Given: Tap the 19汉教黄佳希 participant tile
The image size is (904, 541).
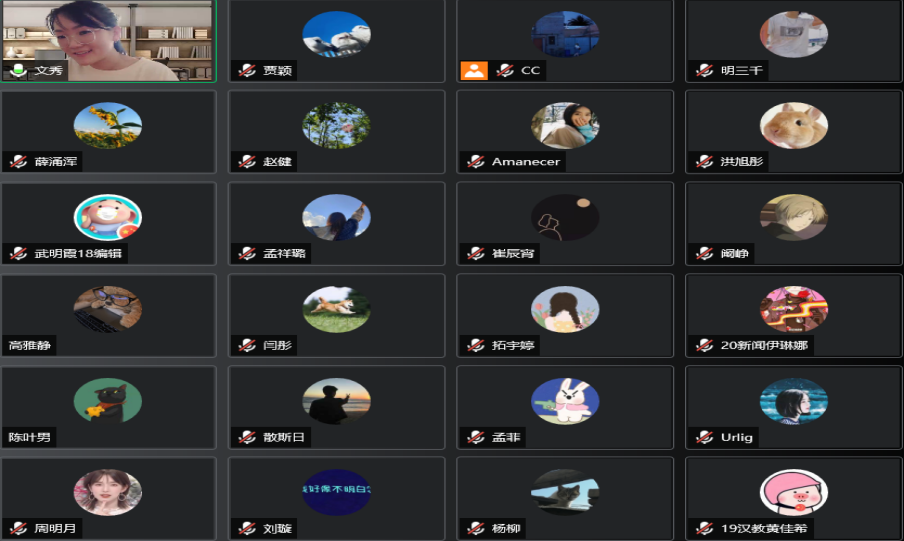Looking at the screenshot, I should 794,497.
